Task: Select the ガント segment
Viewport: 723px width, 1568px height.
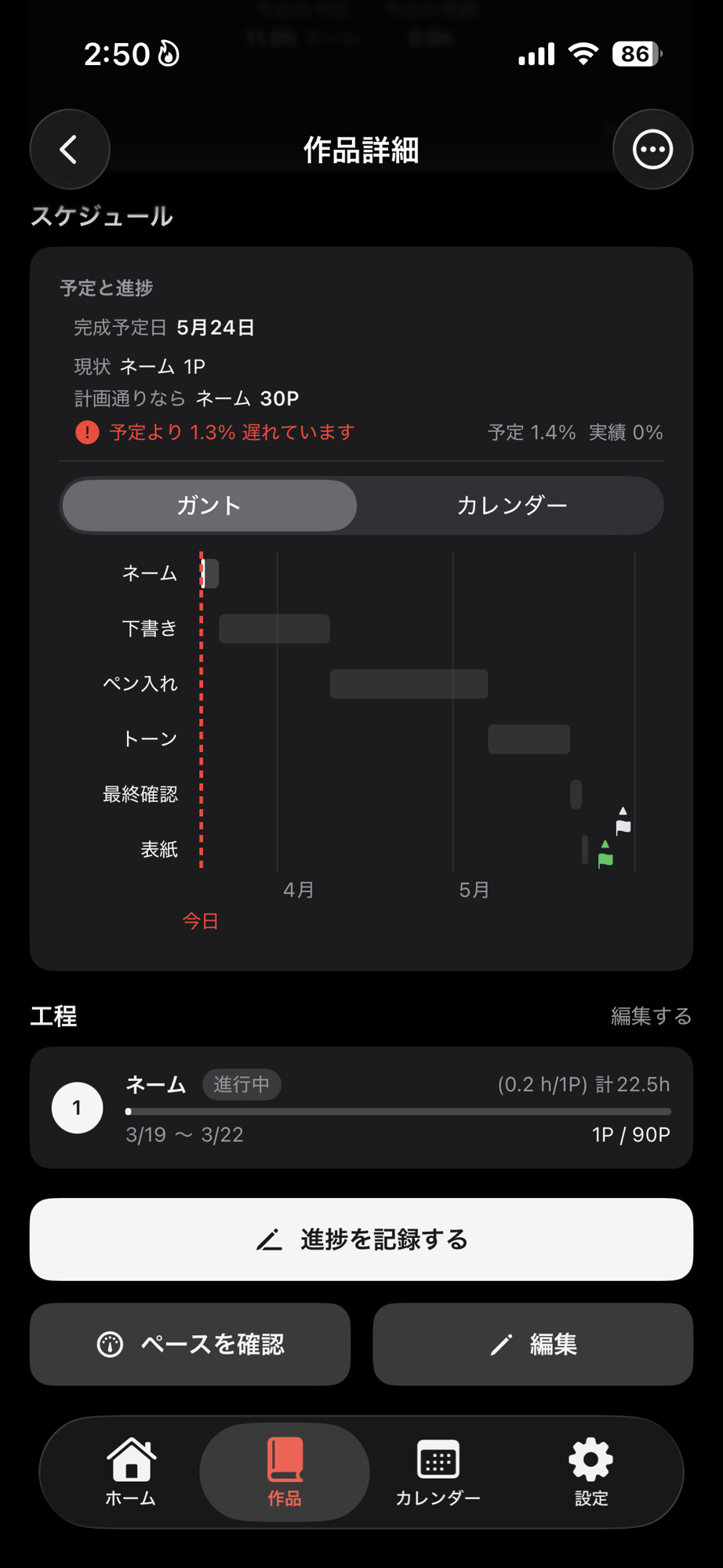Action: coord(209,506)
